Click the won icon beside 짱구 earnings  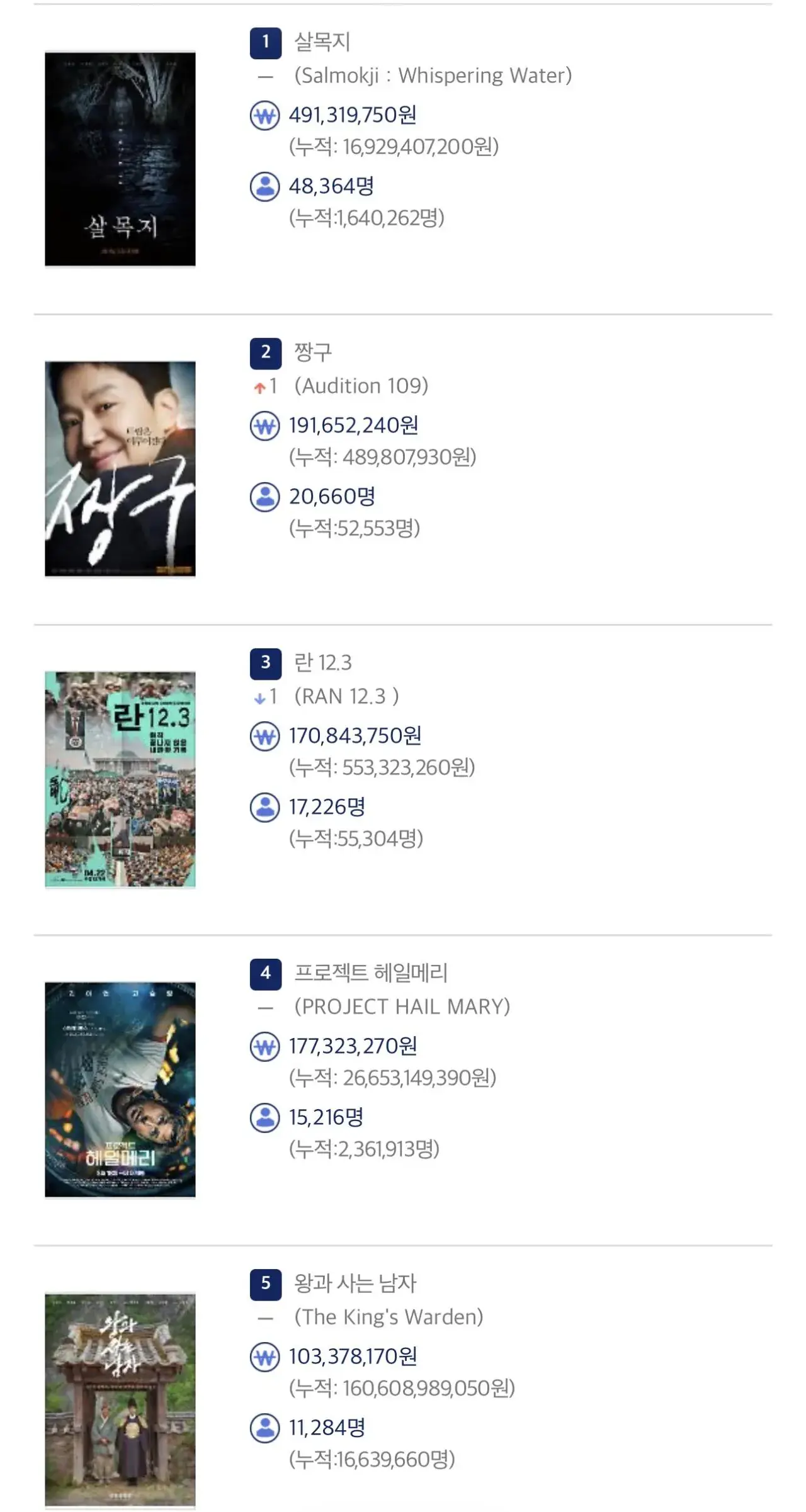264,426
